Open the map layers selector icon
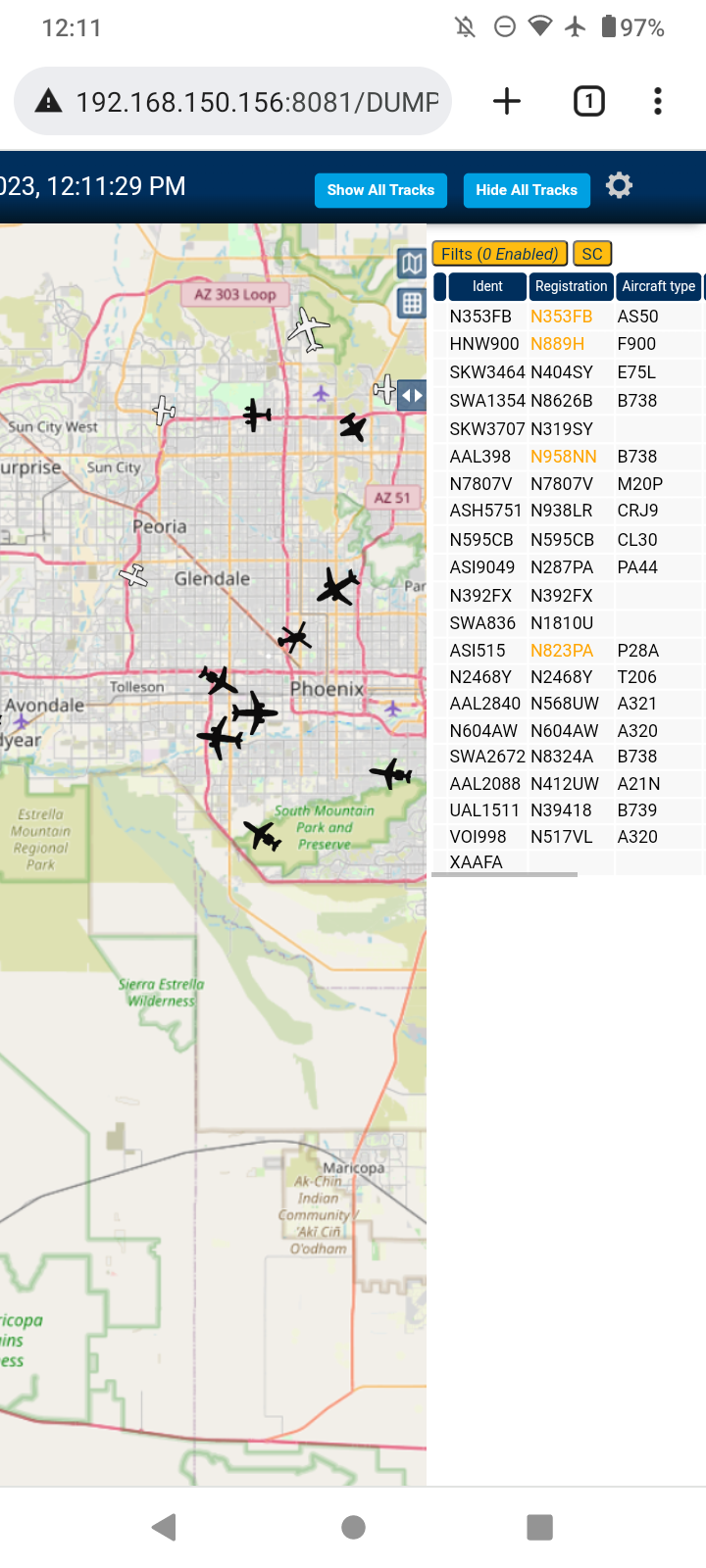Viewport: 706px width, 1568px height. point(412,263)
